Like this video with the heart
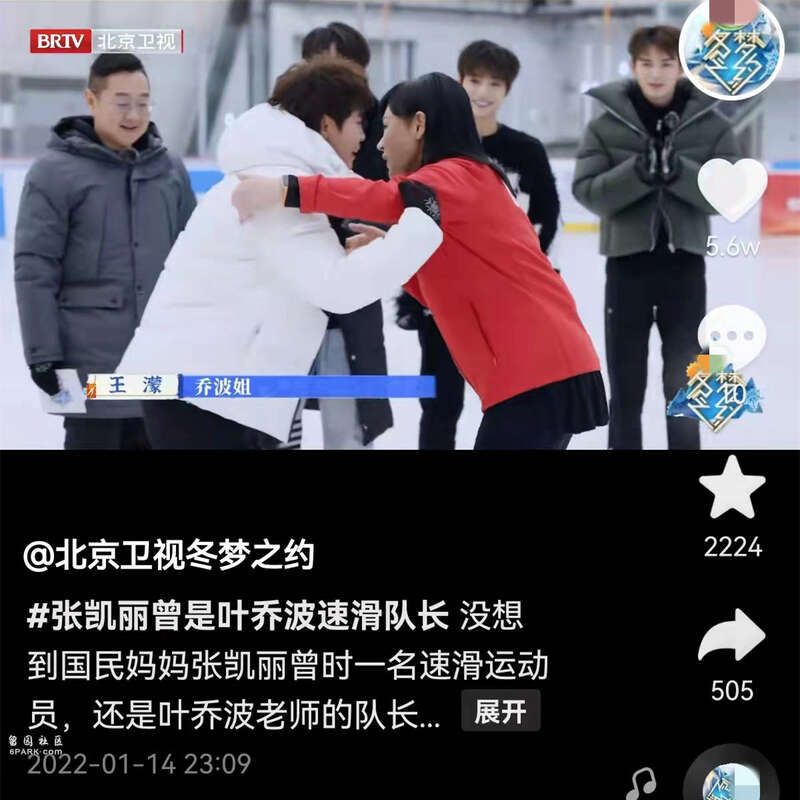The height and width of the screenshot is (800, 800). [x=732, y=190]
